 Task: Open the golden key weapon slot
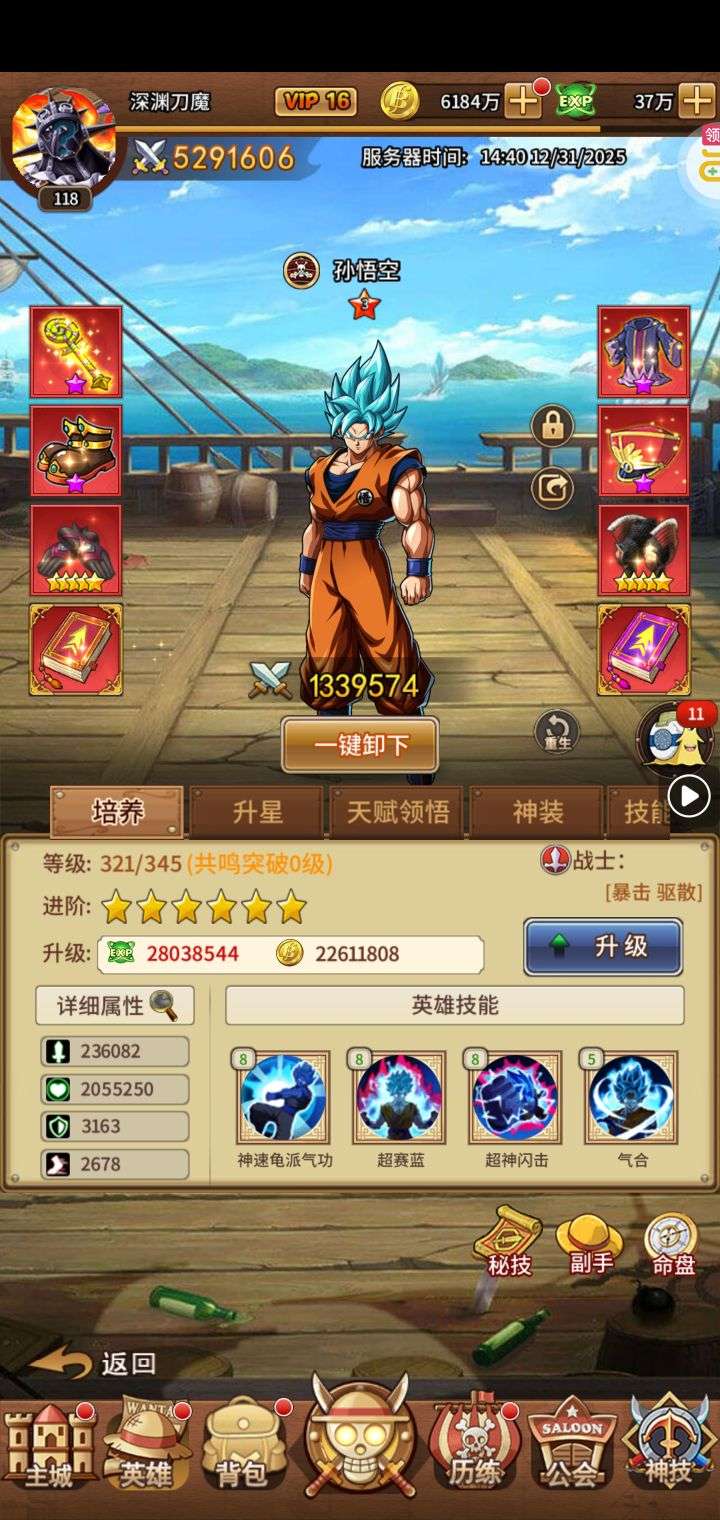click(76, 352)
